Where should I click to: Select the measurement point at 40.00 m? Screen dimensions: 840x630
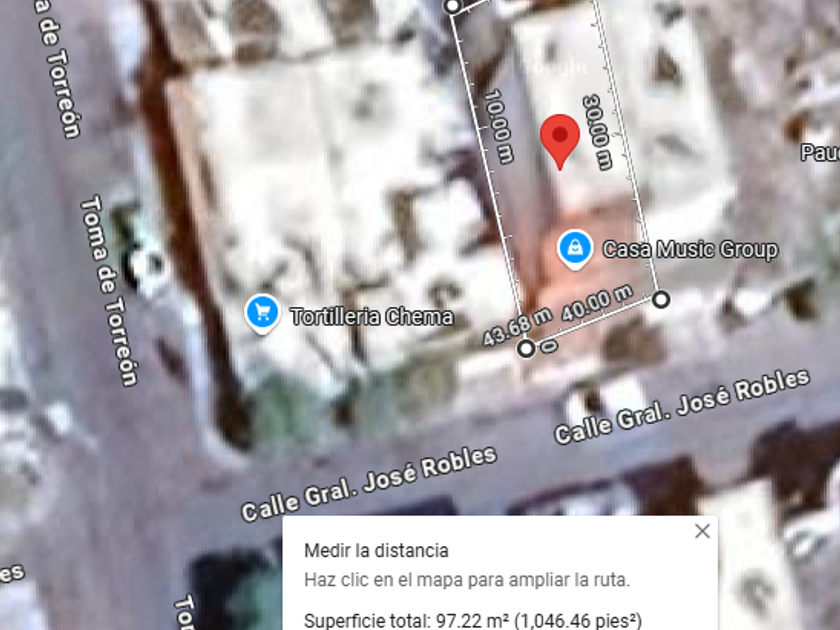pos(661,299)
